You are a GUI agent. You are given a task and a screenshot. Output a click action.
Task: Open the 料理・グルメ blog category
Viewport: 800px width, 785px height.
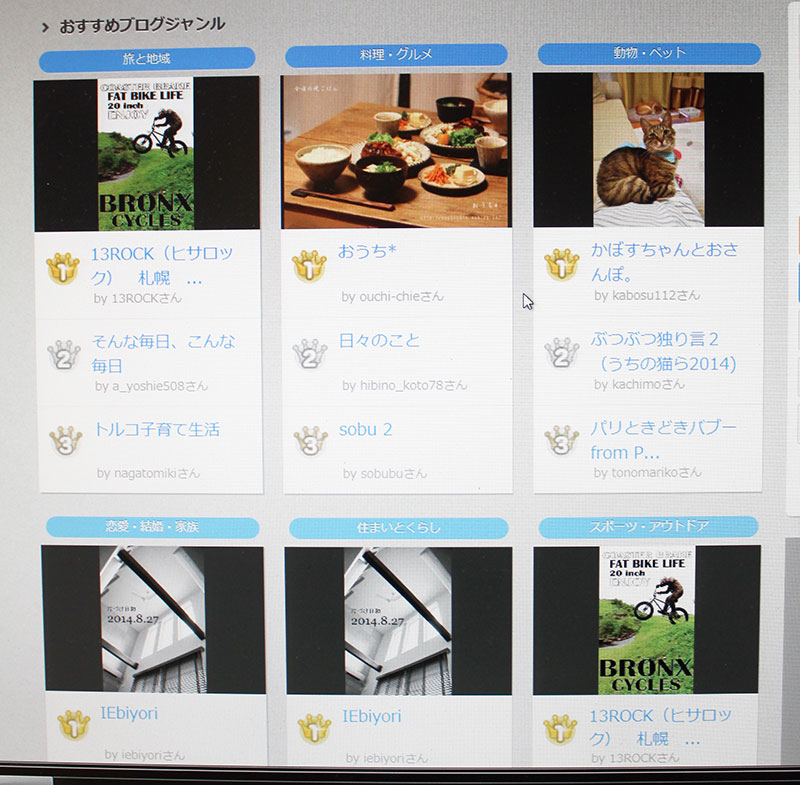(x=396, y=55)
